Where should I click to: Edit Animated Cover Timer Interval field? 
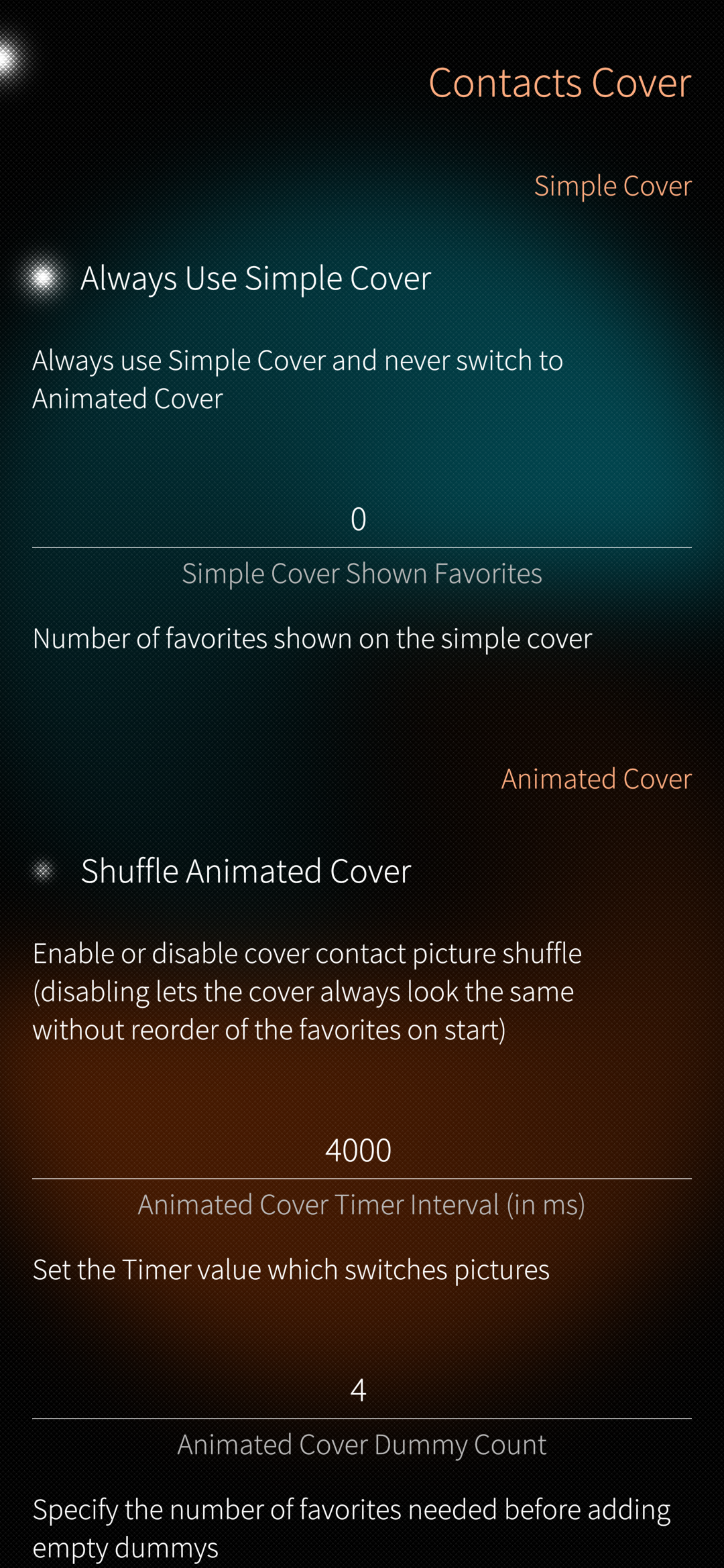pos(359,1151)
